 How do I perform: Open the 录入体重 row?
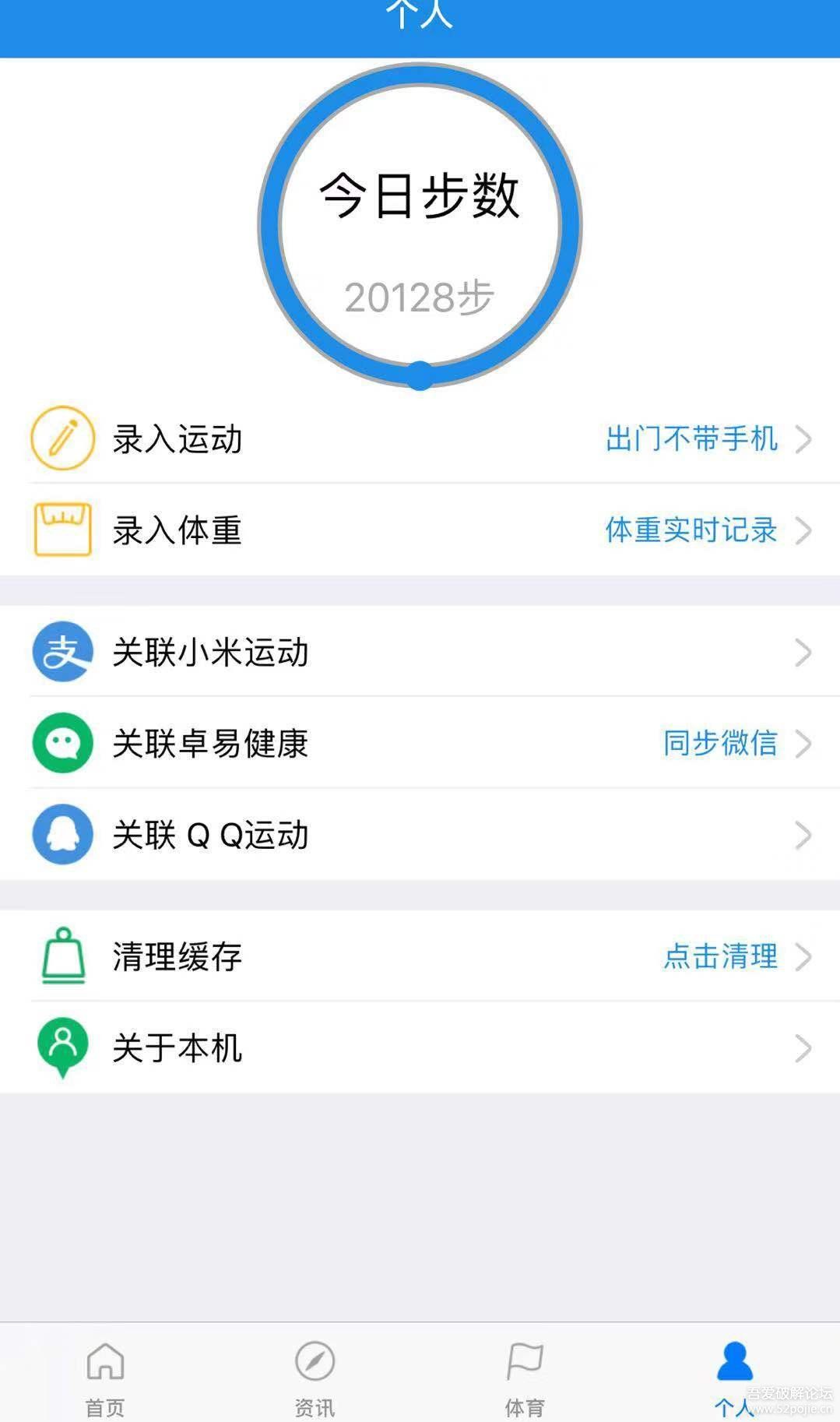coord(420,530)
